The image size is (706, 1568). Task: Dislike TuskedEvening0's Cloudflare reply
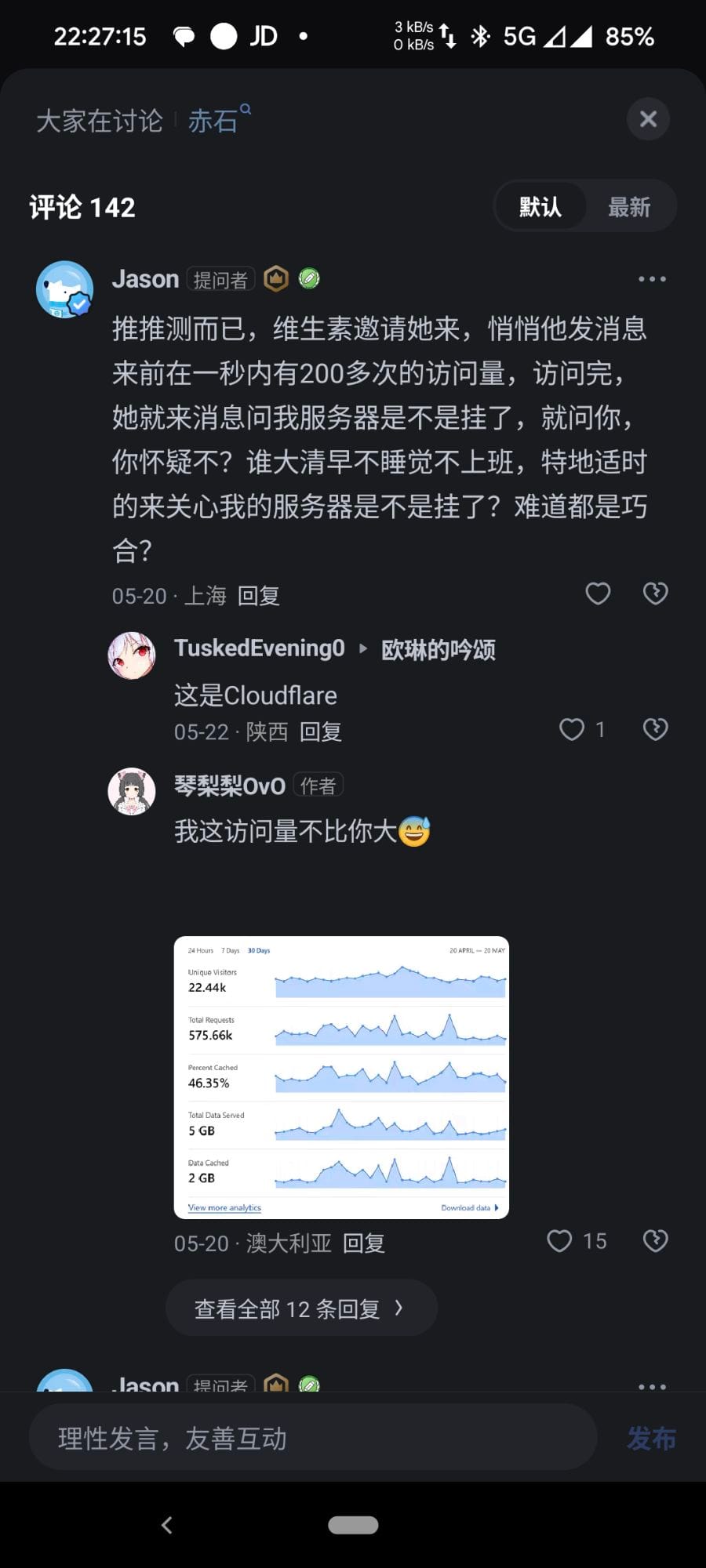tap(655, 730)
